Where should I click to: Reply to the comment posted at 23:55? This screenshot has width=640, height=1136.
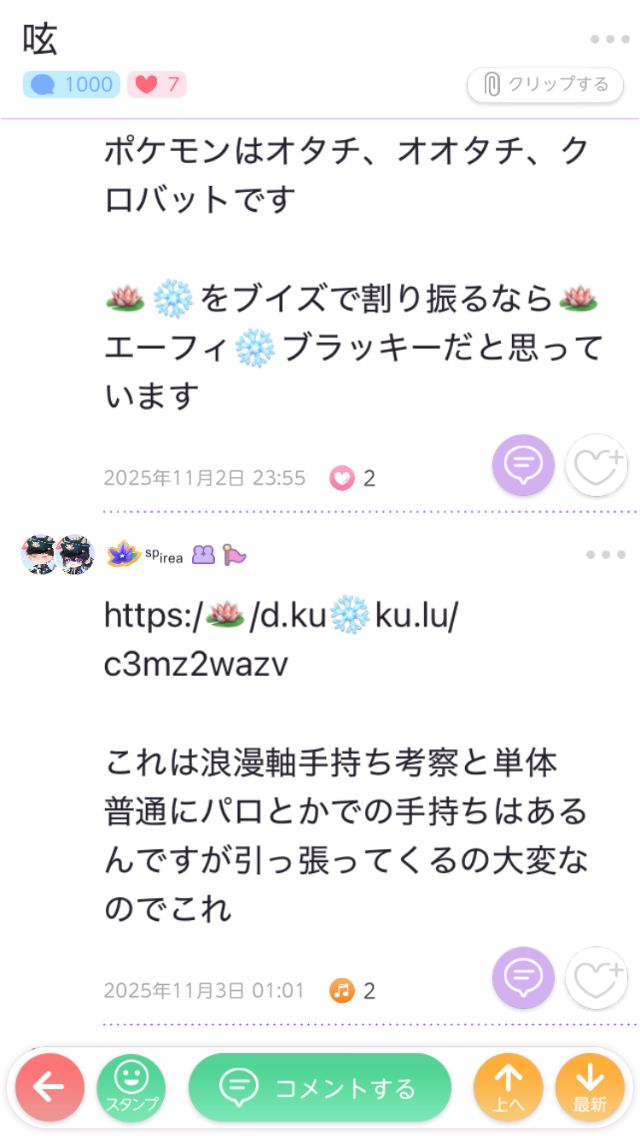pyautogui.click(x=523, y=465)
